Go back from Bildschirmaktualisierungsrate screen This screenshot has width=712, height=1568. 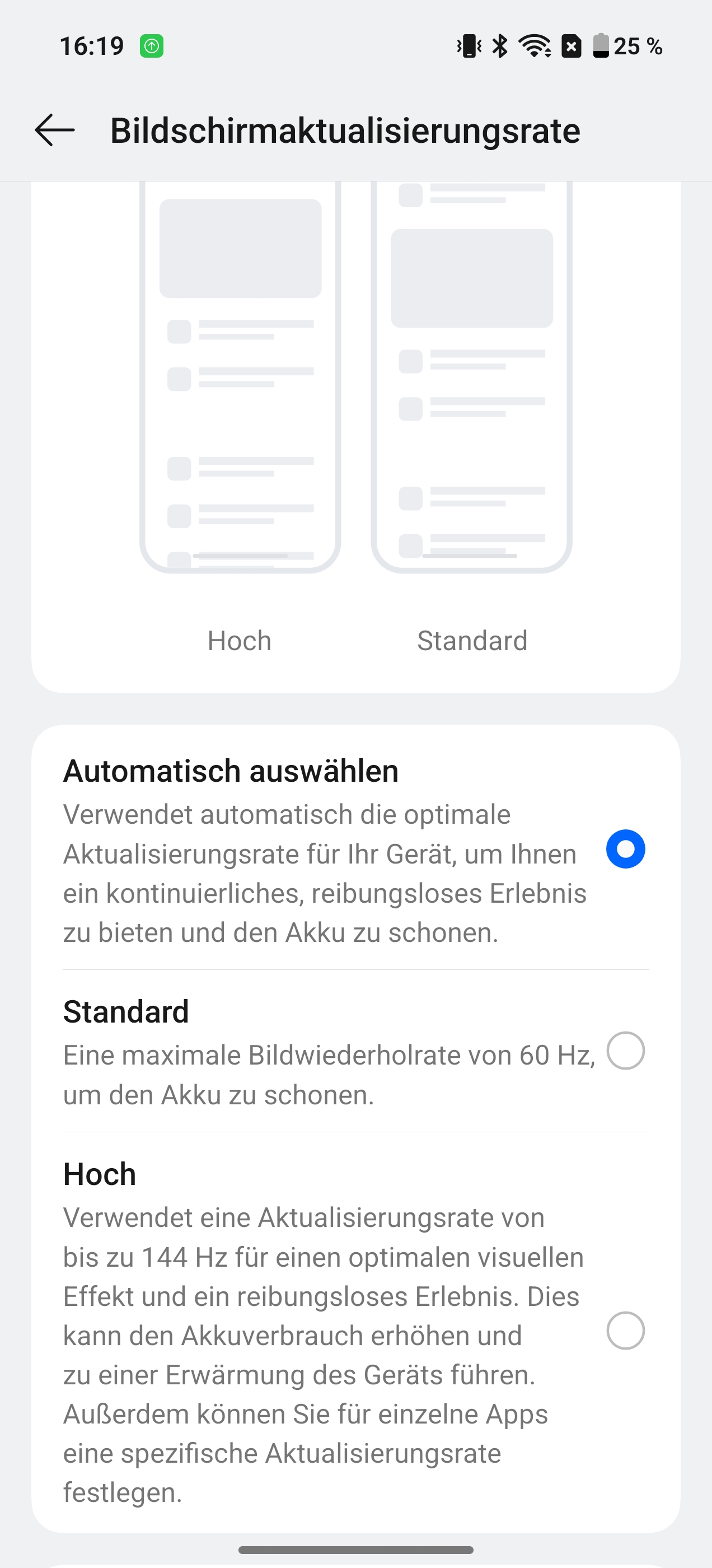tap(55, 130)
